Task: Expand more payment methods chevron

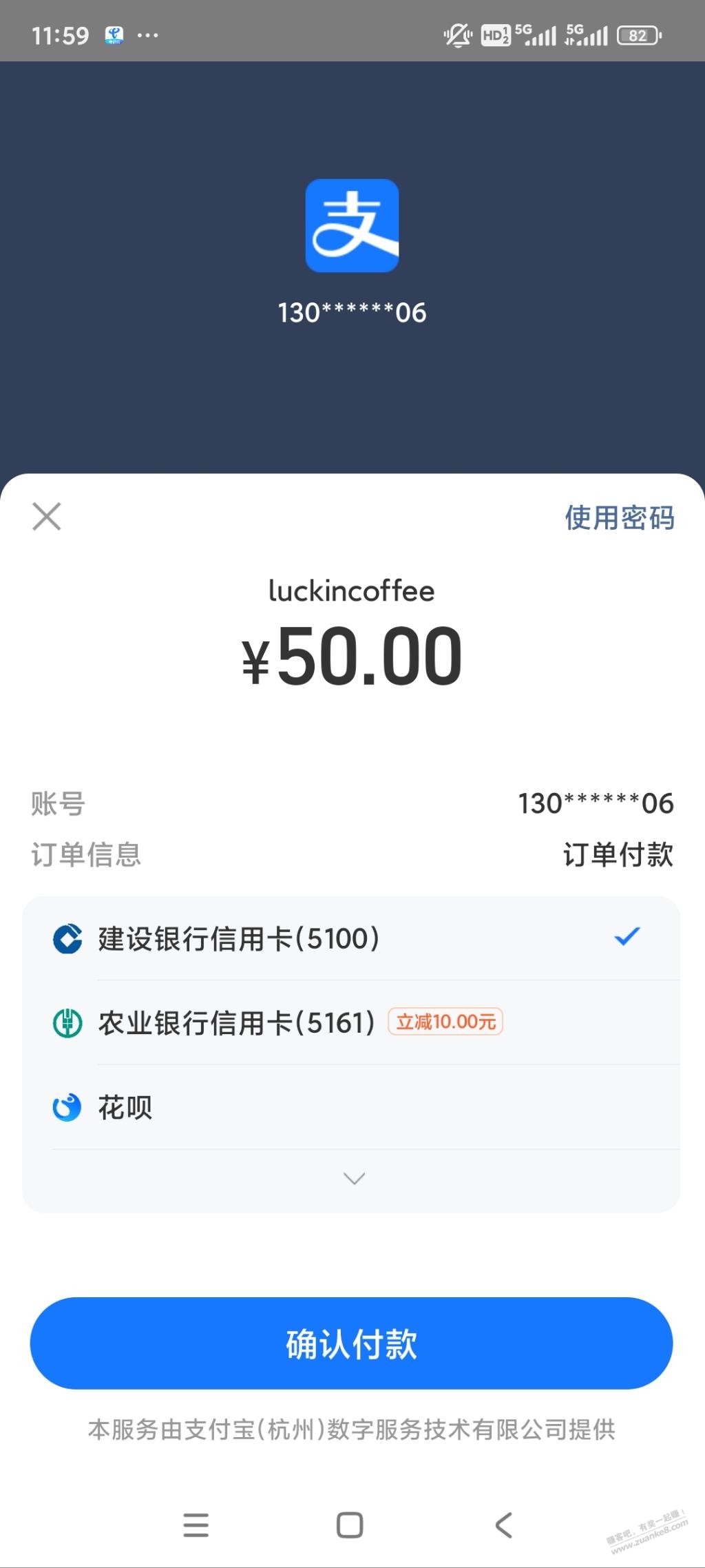Action: tap(354, 1179)
